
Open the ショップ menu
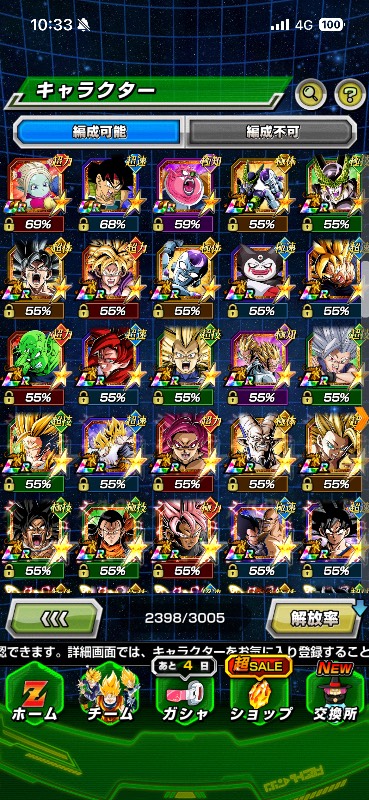click(261, 695)
